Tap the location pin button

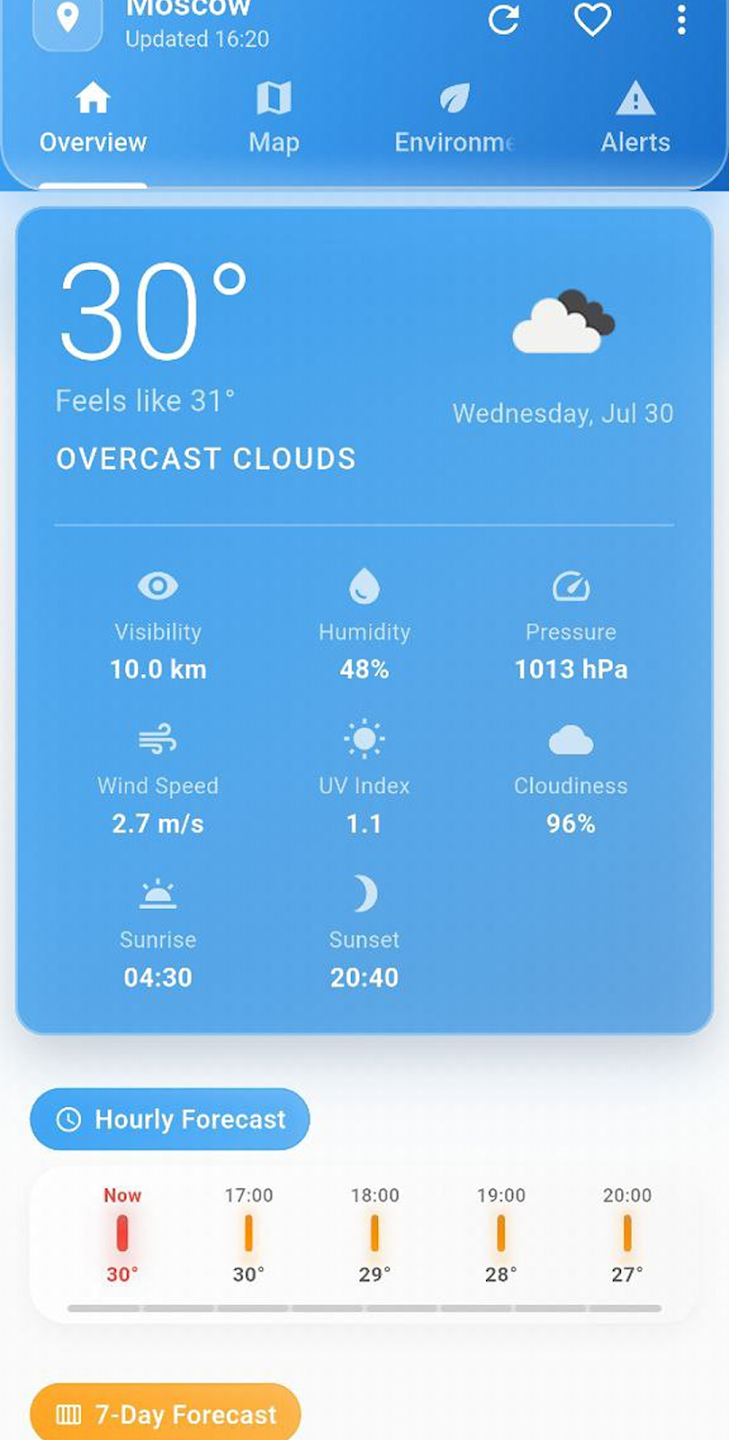pyautogui.click(x=68, y=20)
